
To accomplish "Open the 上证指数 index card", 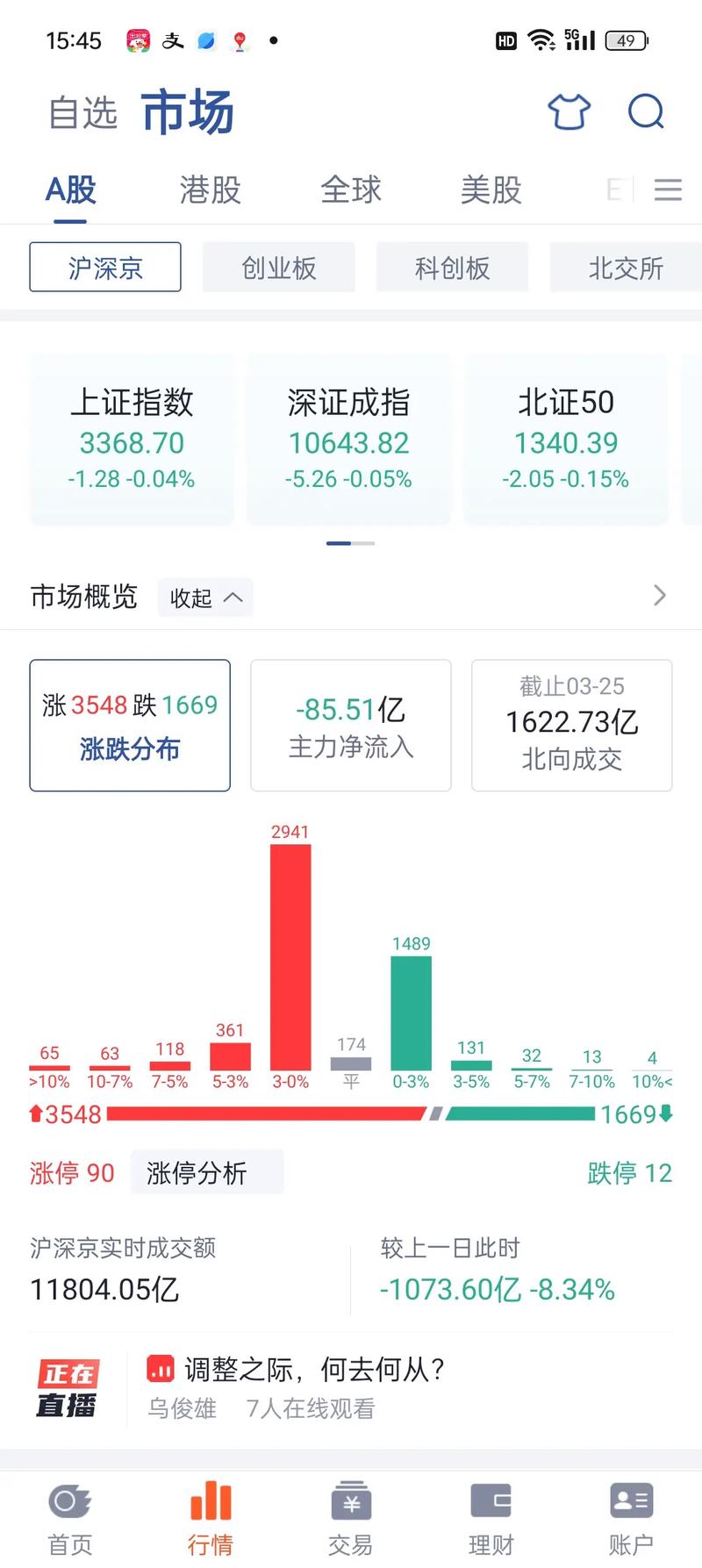I will (x=132, y=439).
